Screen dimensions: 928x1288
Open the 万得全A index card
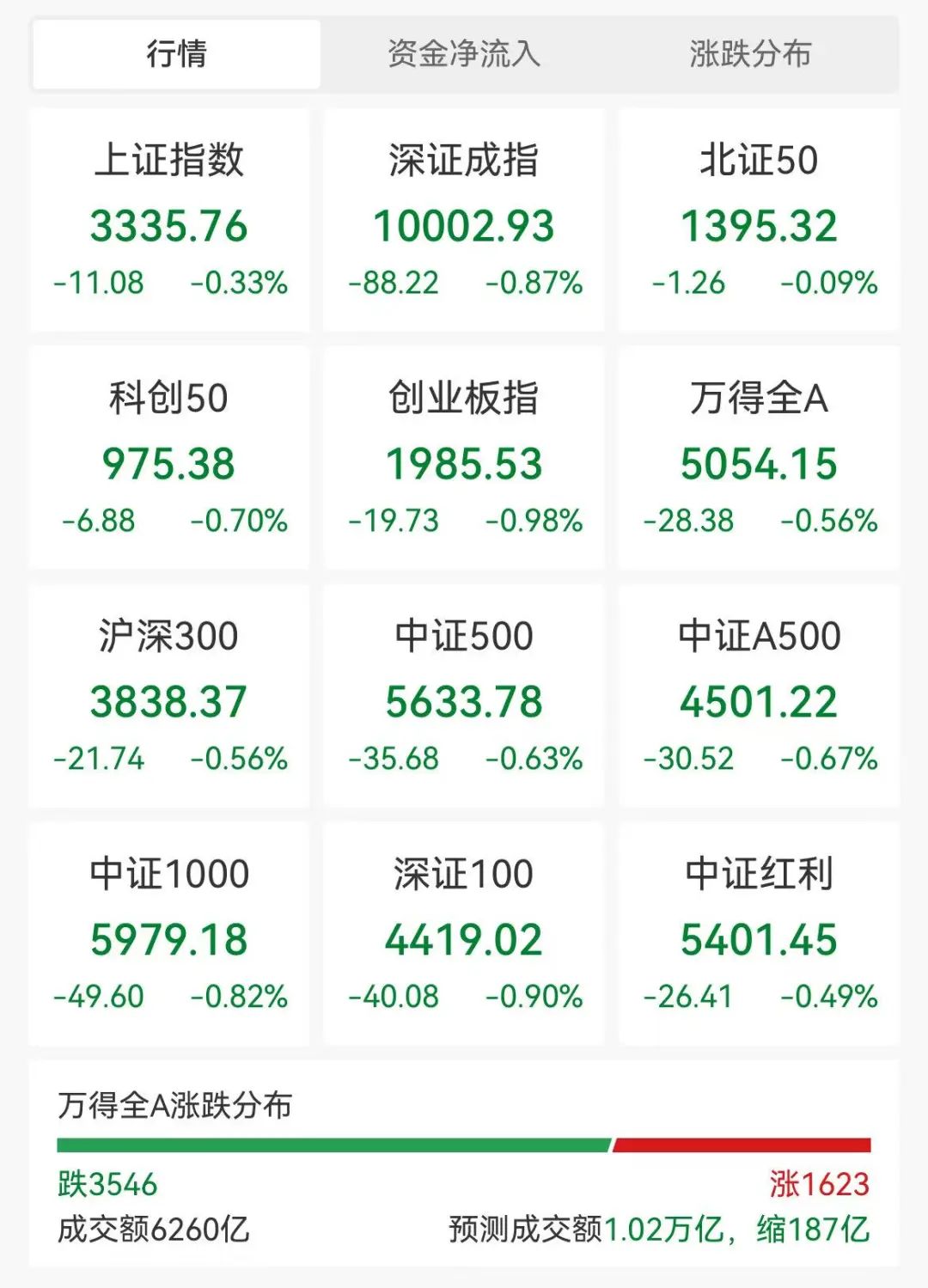click(x=759, y=458)
